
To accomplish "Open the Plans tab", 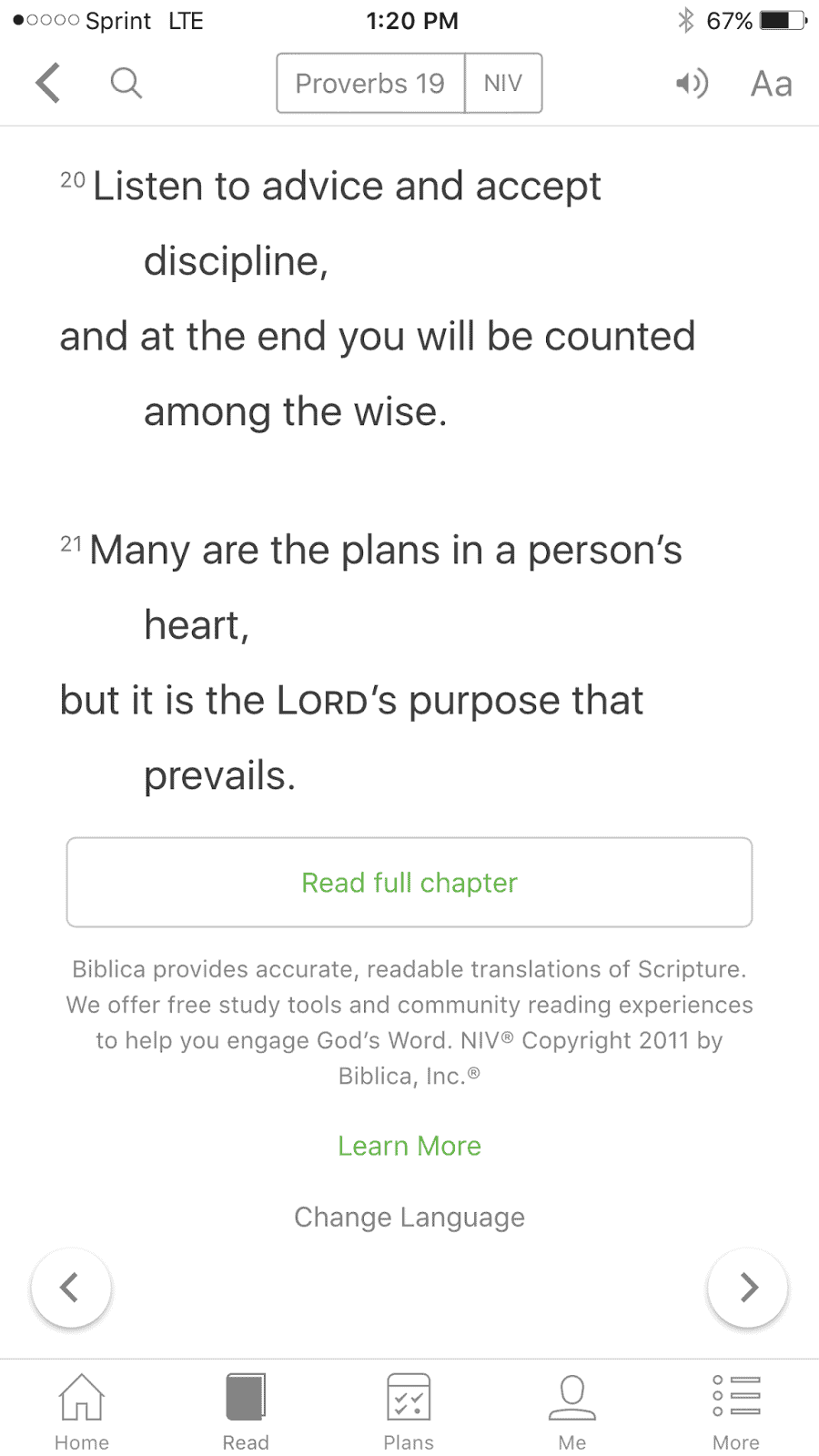I will coord(409,1412).
